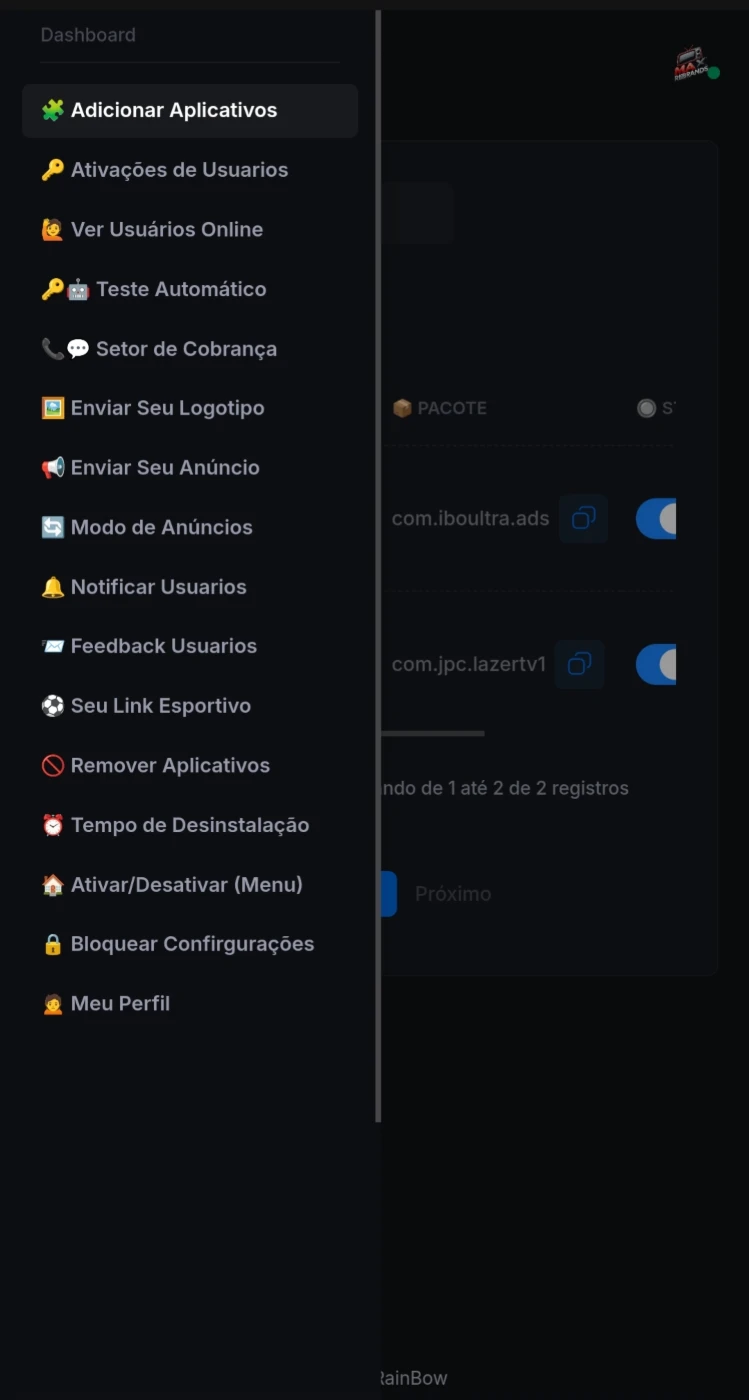Viewport: 749px width, 1400px height.
Task: Toggle status switch for com.iboultra.ads
Action: tap(657, 519)
